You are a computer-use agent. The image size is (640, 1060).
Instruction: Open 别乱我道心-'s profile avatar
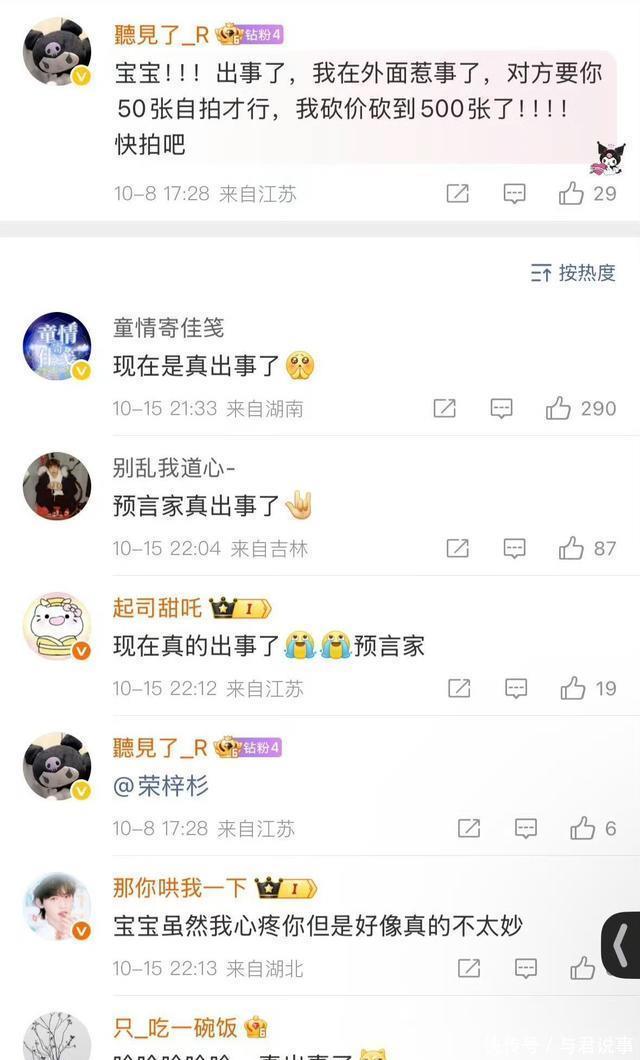click(57, 486)
